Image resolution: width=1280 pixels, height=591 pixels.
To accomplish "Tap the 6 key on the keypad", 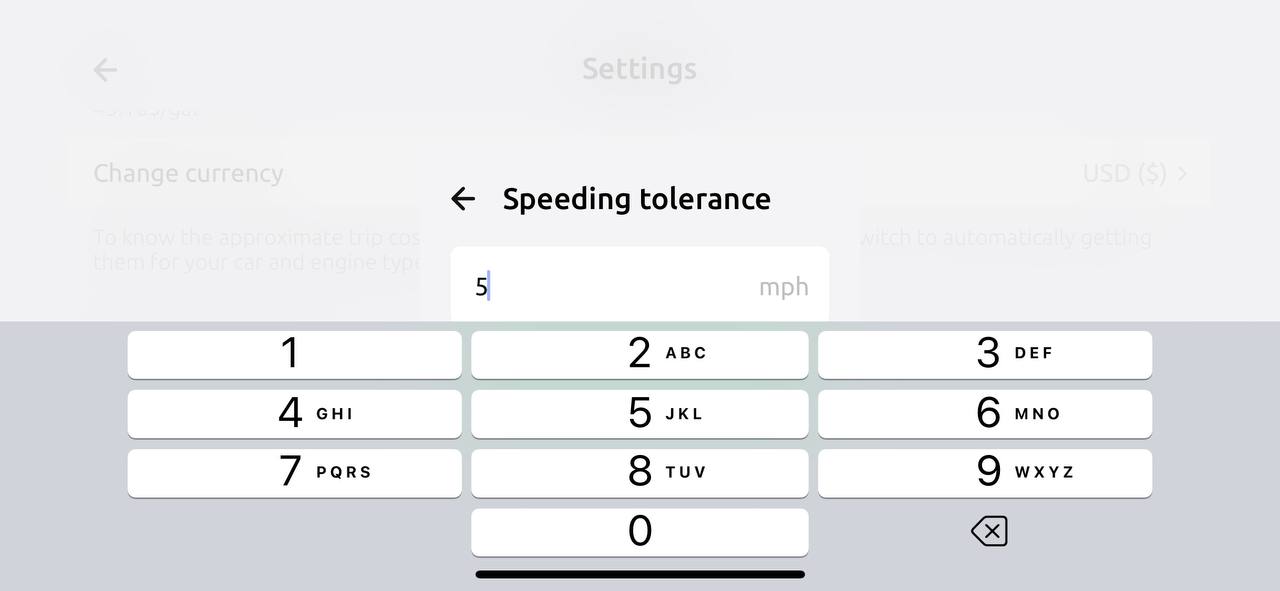I will (x=985, y=413).
